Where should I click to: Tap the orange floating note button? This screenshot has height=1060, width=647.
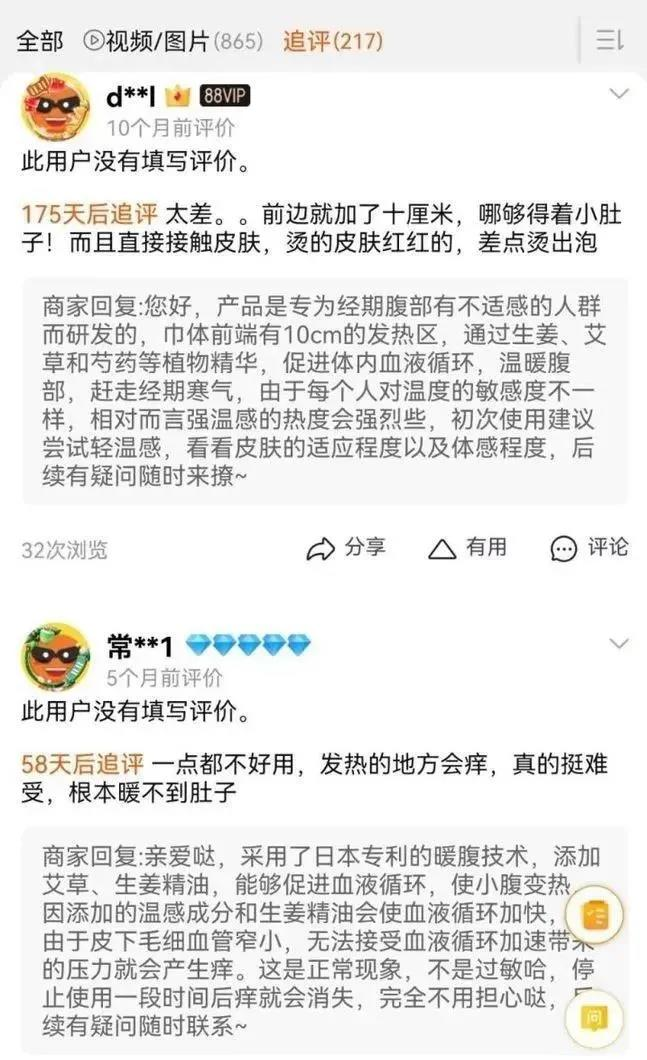click(x=594, y=914)
